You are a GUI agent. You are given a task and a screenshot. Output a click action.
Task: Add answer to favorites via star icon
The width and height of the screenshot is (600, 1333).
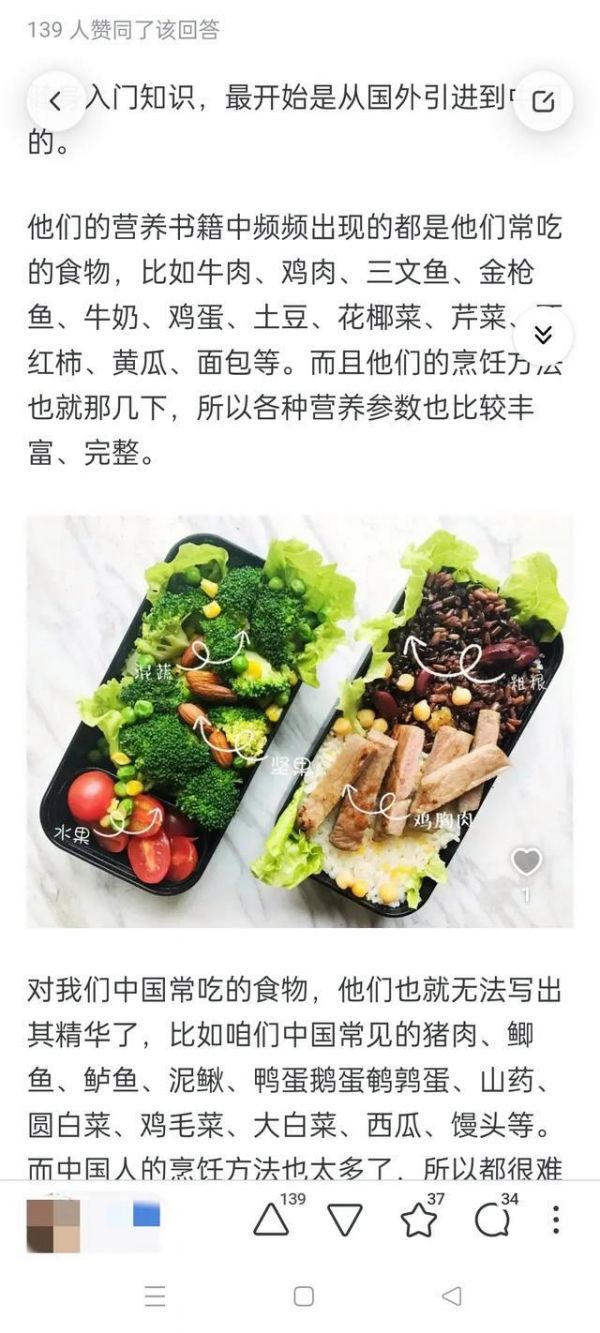(x=418, y=1220)
